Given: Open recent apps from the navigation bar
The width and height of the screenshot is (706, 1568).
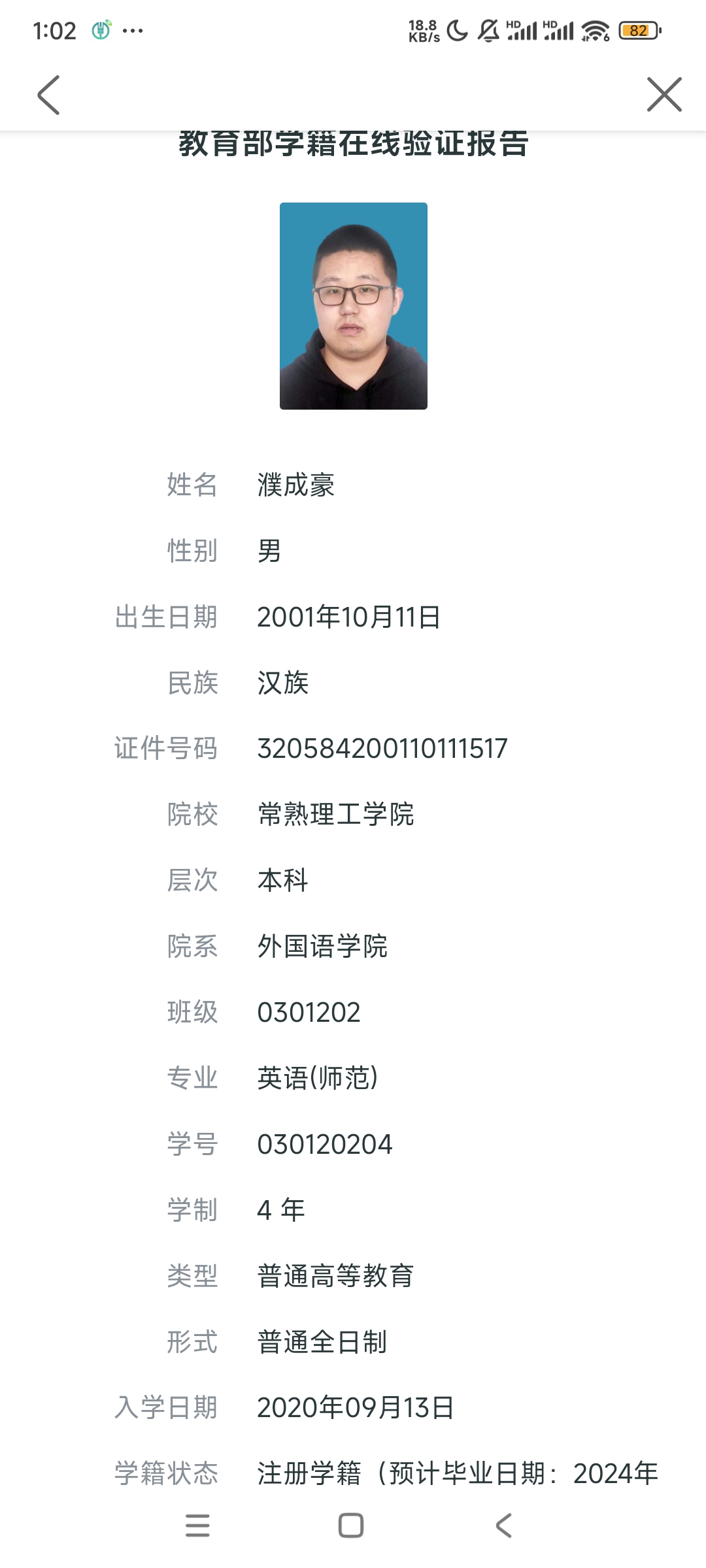Looking at the screenshot, I should (197, 1526).
